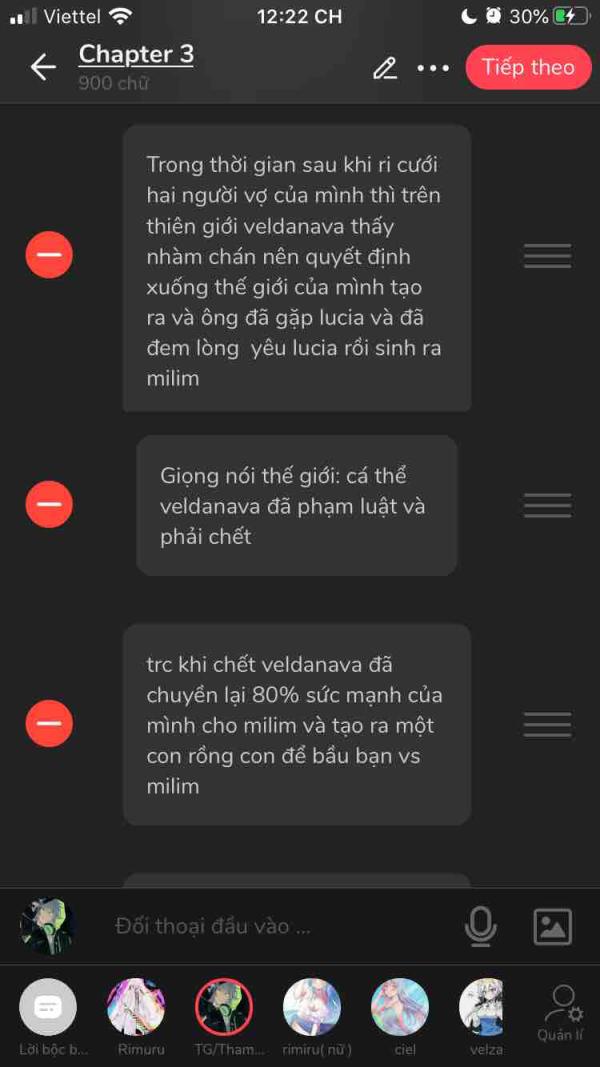This screenshot has height=1067, width=600.
Task: Open the three-dot overflow menu
Action: point(433,67)
